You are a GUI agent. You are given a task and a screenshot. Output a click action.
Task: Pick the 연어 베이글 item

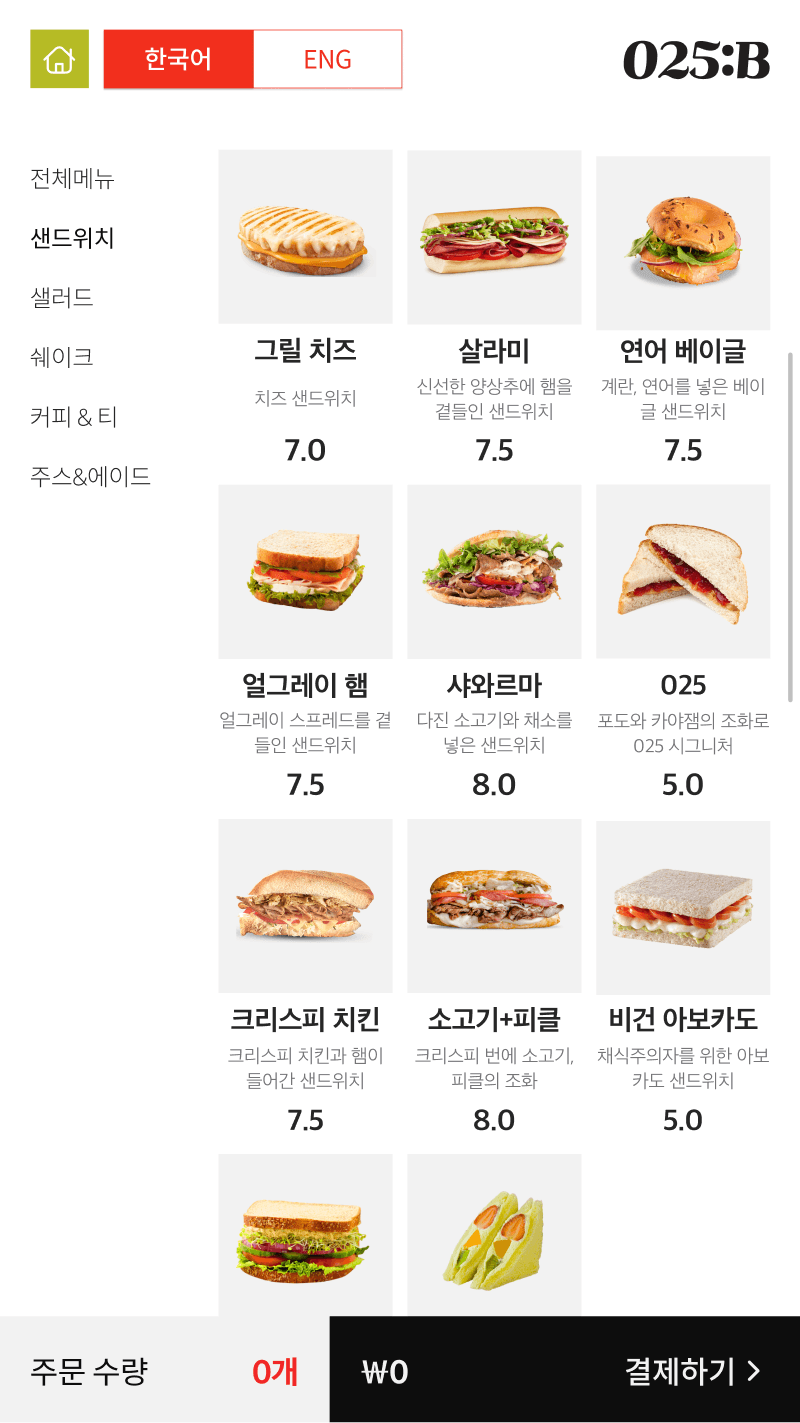click(x=683, y=242)
